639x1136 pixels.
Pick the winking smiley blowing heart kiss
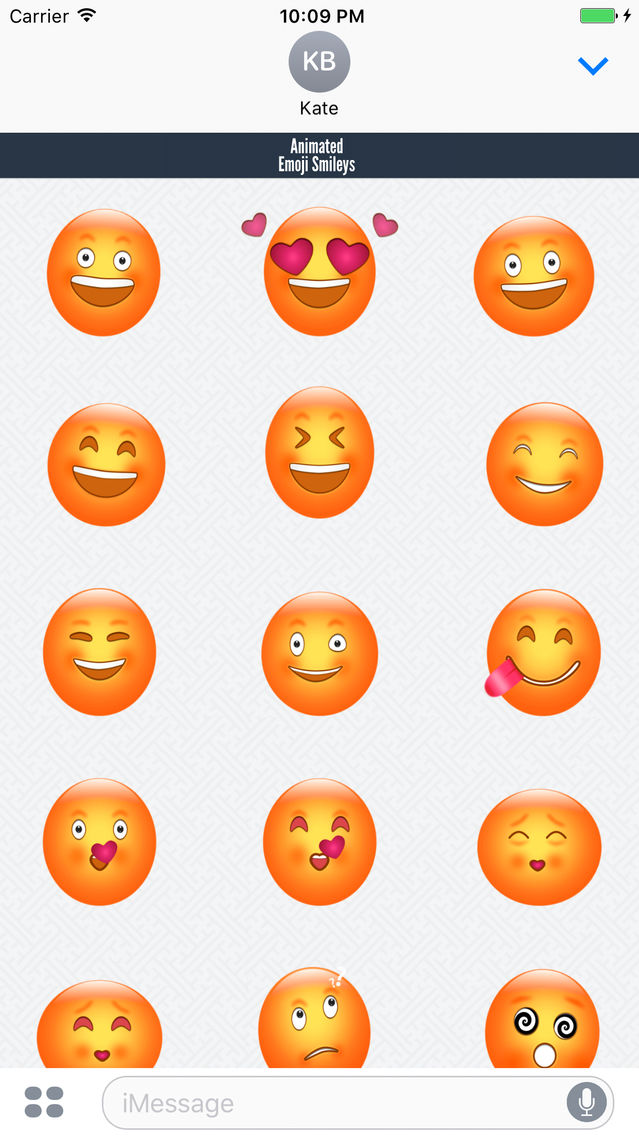point(320,842)
